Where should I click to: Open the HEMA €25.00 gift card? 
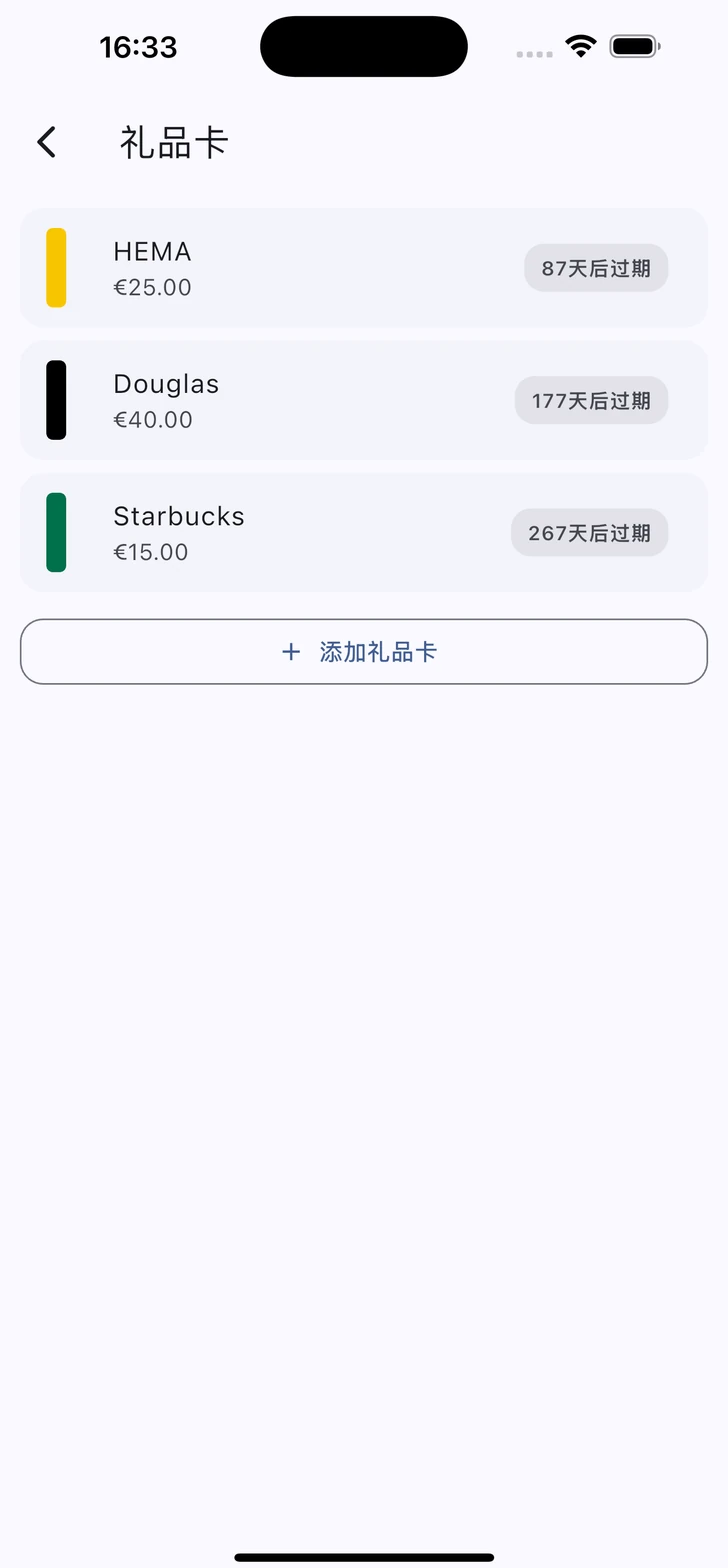(364, 268)
